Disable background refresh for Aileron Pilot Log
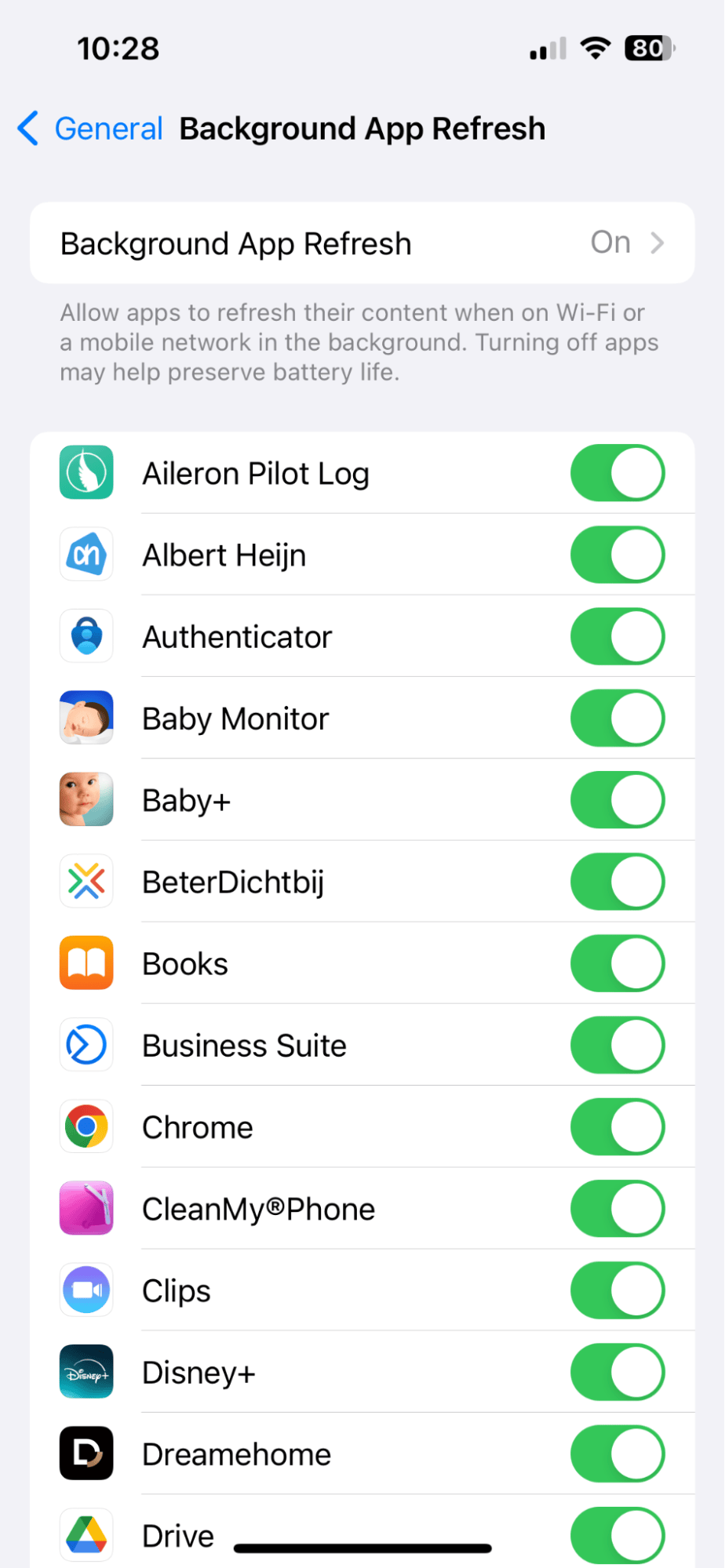The height and width of the screenshot is (1568, 725). (617, 473)
